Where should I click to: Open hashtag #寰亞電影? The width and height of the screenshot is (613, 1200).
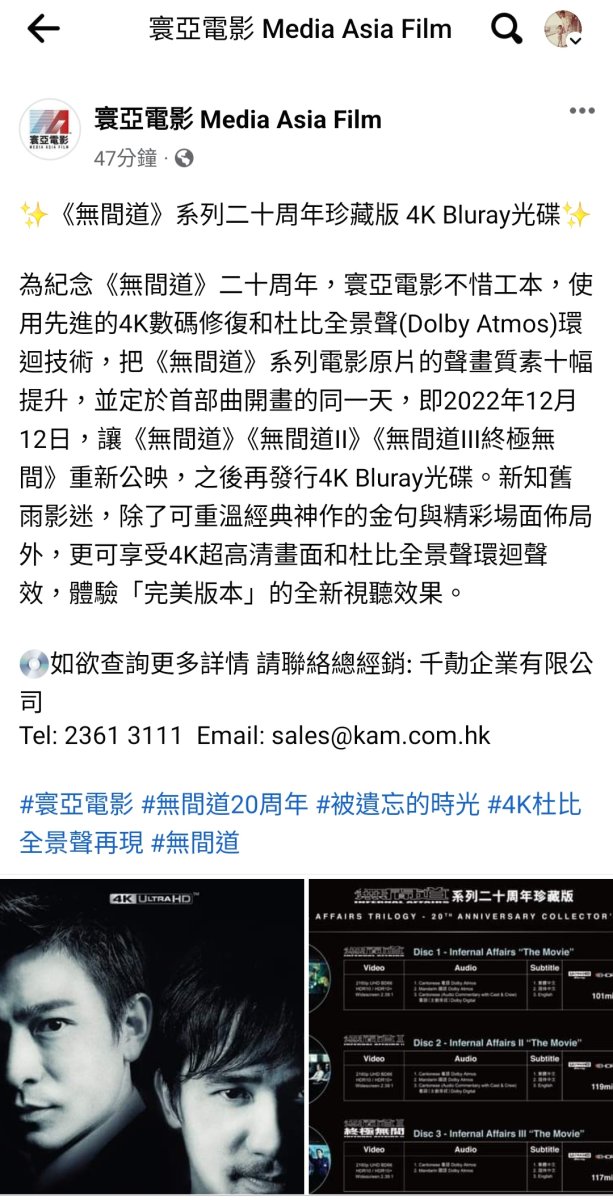click(75, 803)
